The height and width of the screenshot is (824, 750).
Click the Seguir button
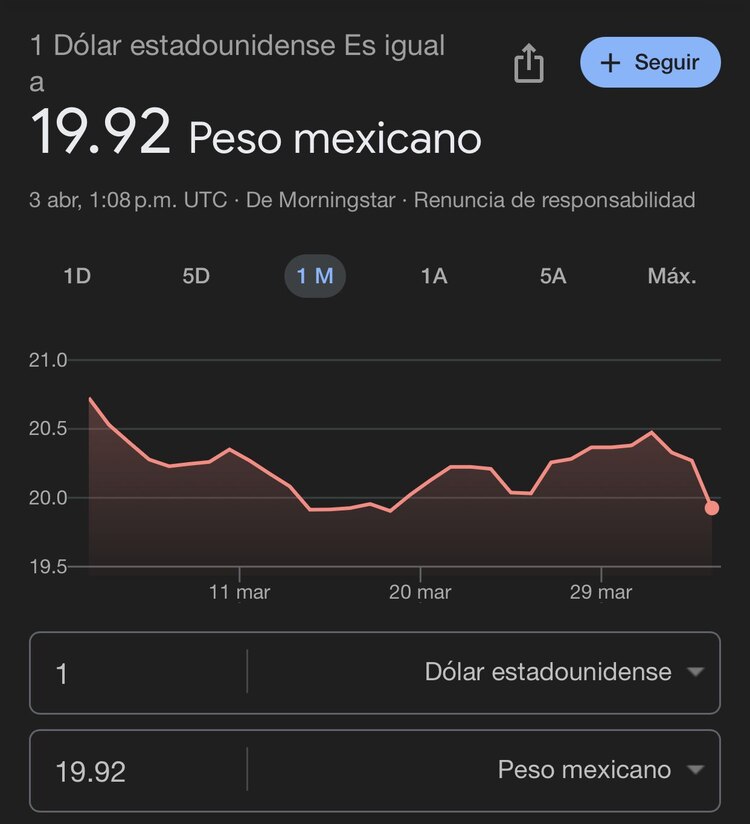(x=650, y=62)
